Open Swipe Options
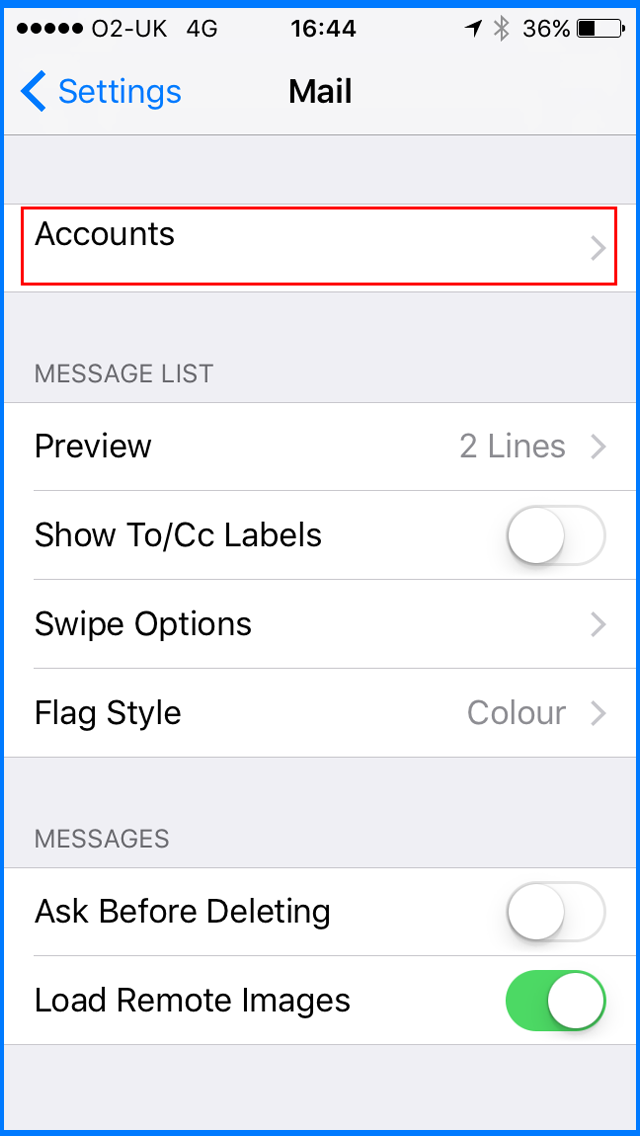This screenshot has height=1136, width=640. (319, 624)
